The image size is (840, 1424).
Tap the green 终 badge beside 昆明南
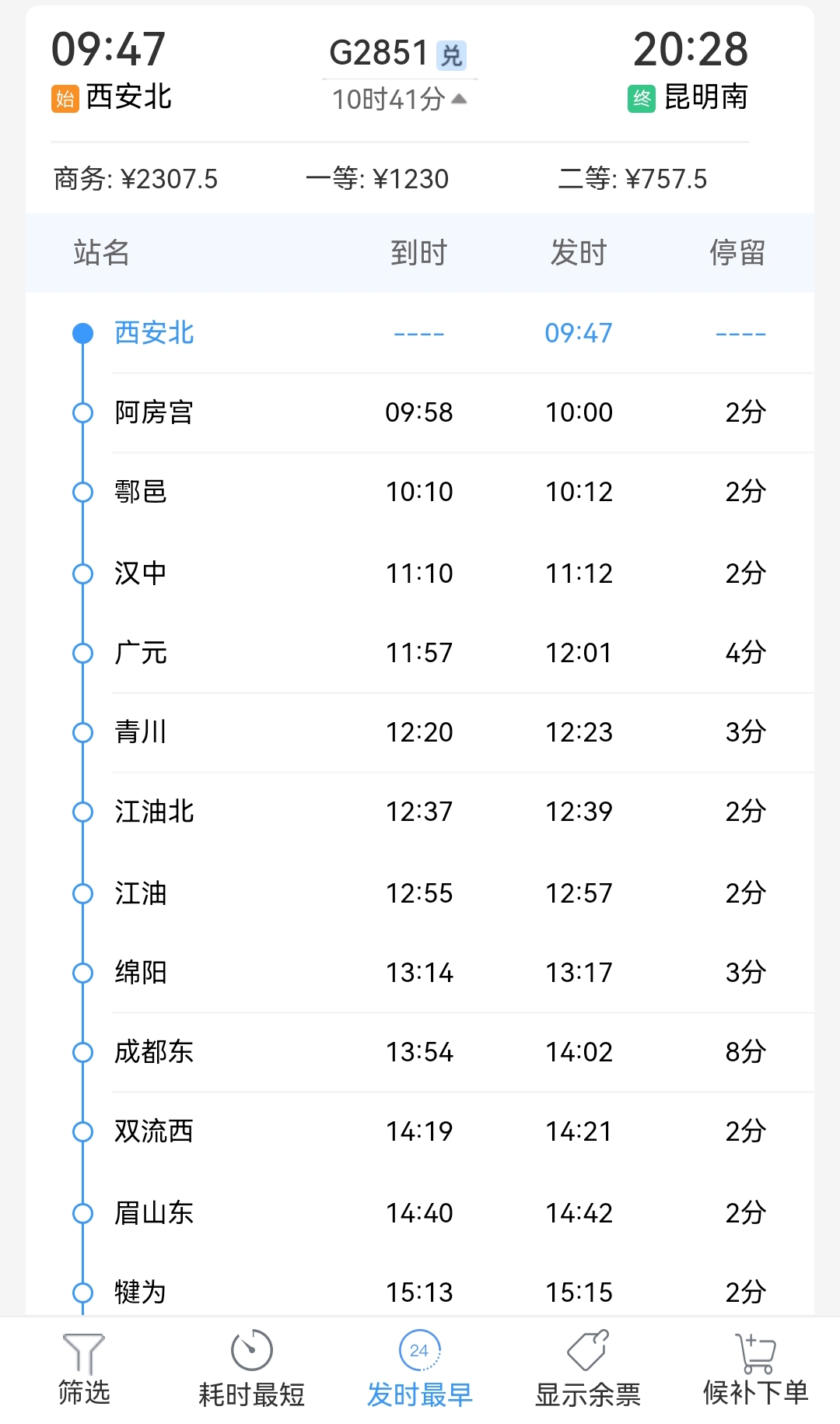(640, 98)
